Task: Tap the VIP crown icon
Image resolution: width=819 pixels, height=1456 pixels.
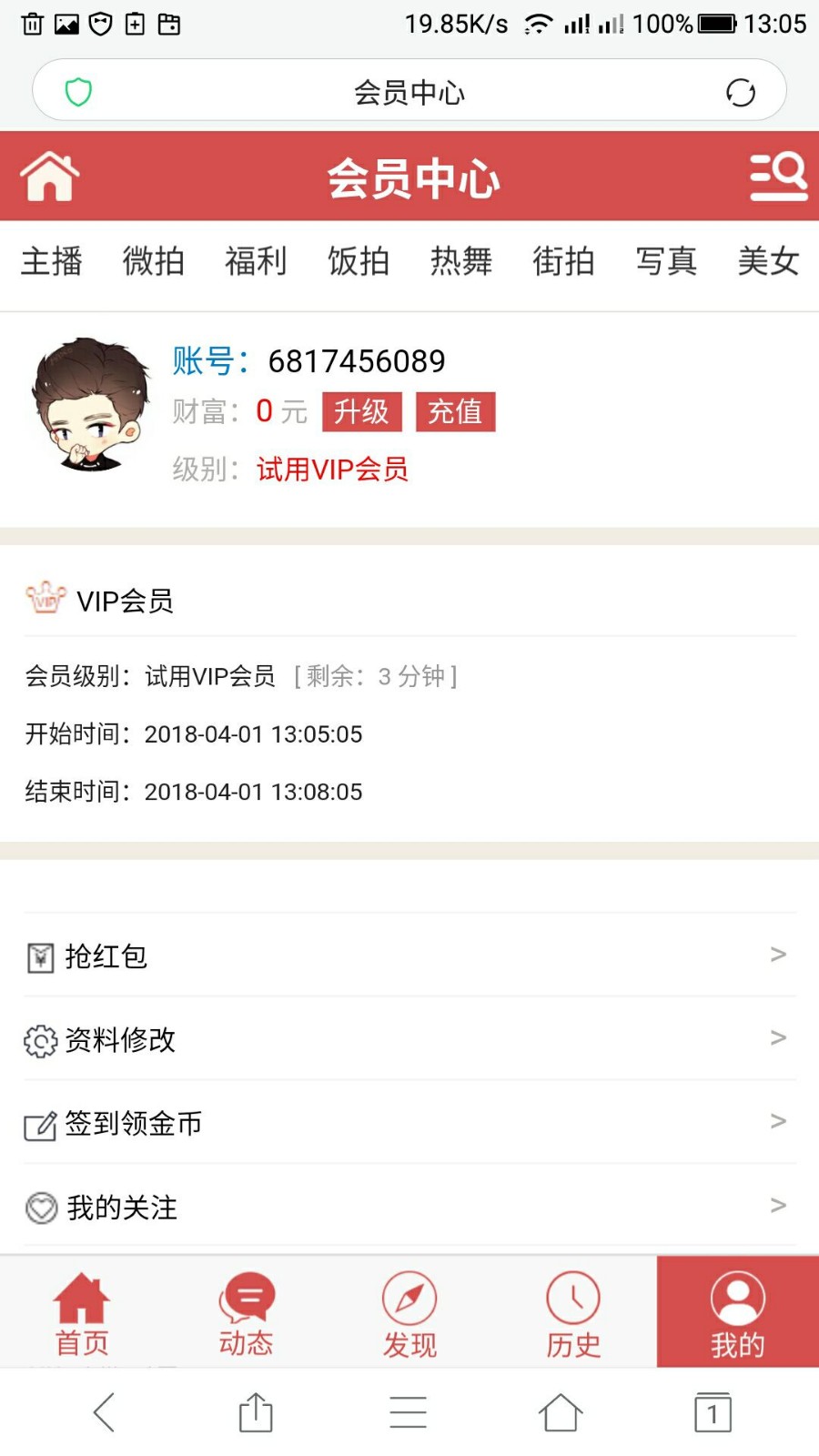Action: (x=43, y=600)
